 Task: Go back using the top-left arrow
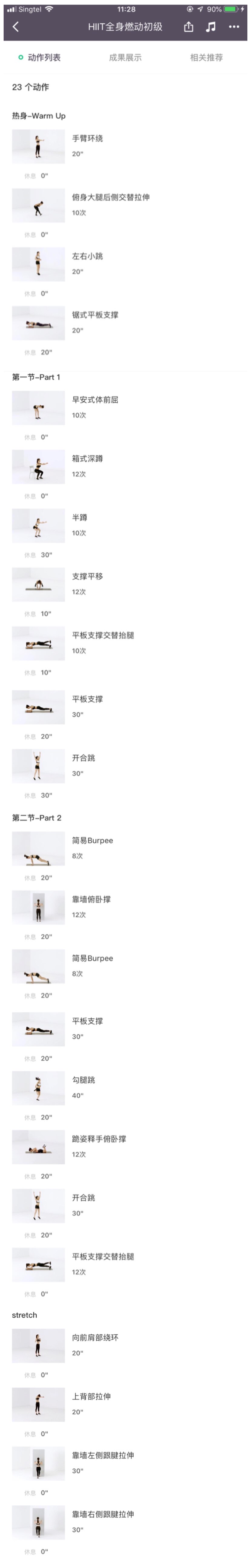(x=16, y=27)
